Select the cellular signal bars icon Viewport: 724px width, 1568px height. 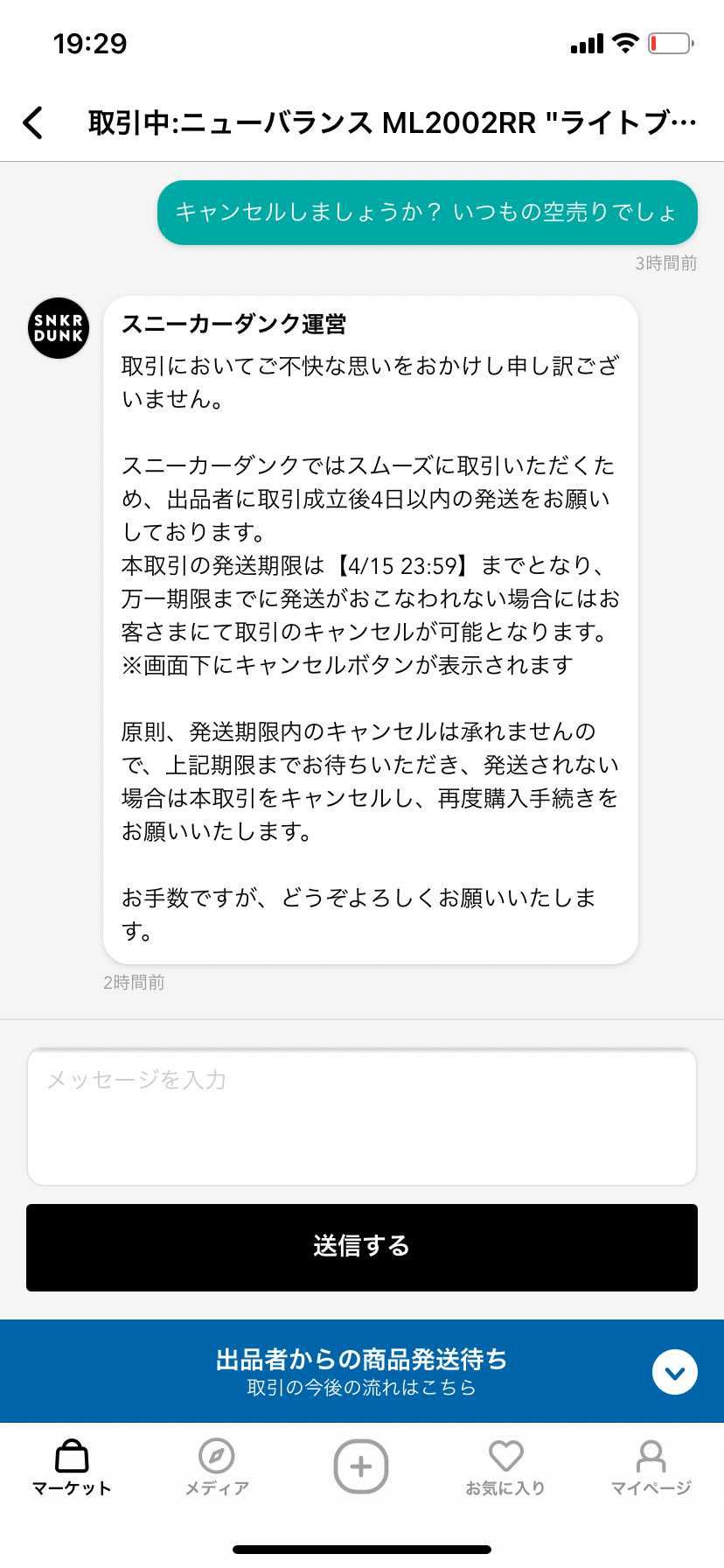coord(588,42)
